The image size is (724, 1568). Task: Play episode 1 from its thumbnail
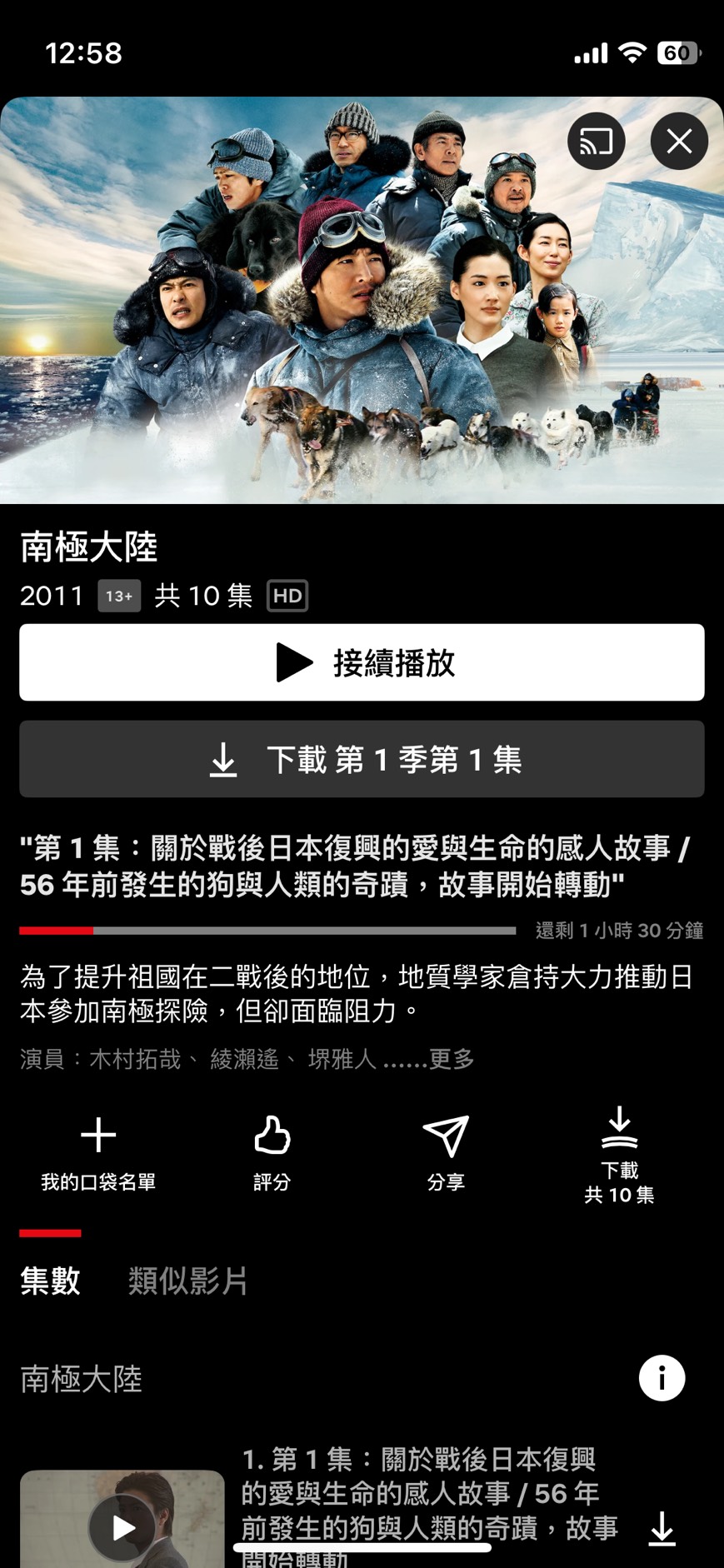click(123, 1526)
